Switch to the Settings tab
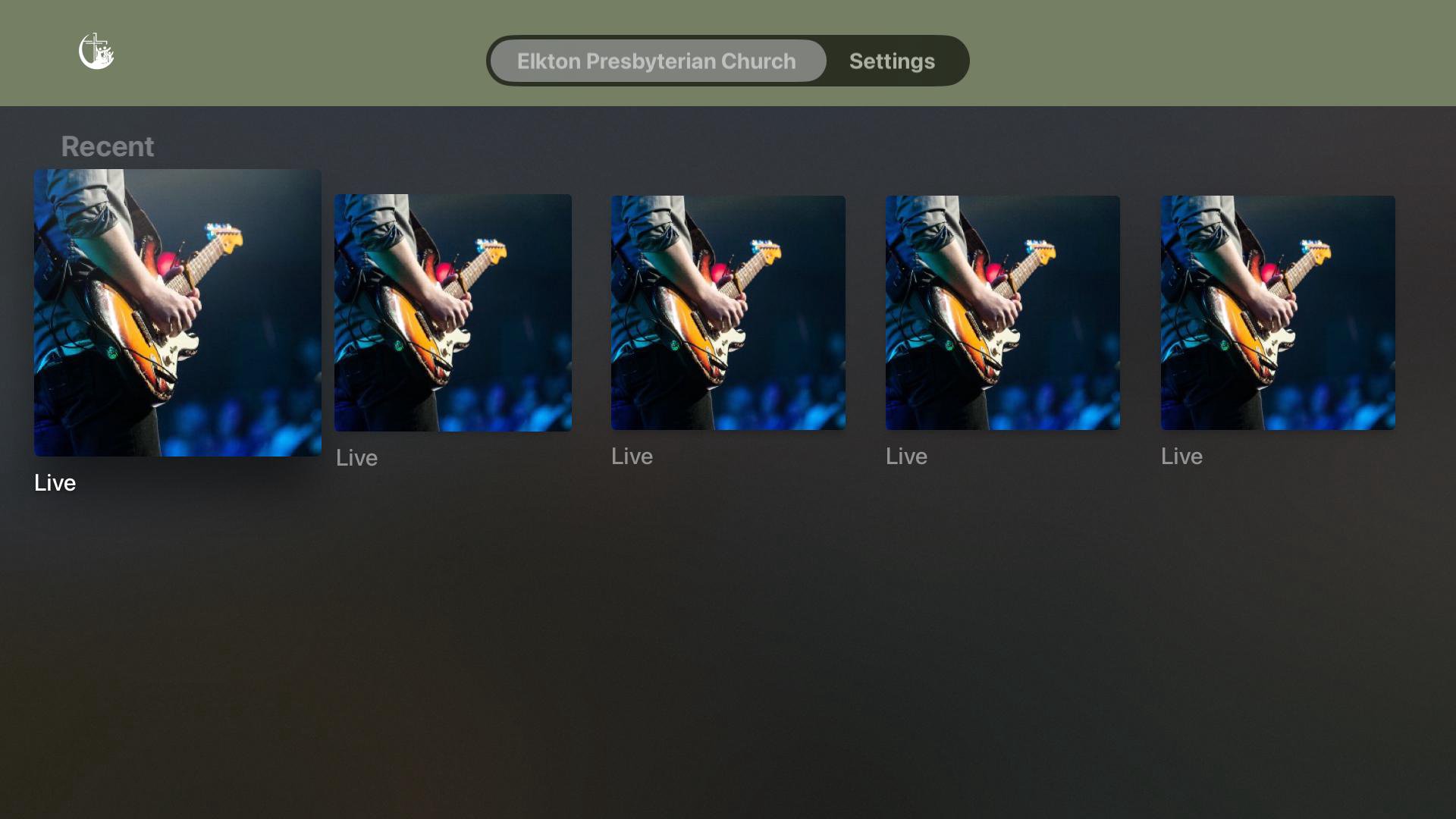Screen dimensions: 1456x819 coord(892,61)
